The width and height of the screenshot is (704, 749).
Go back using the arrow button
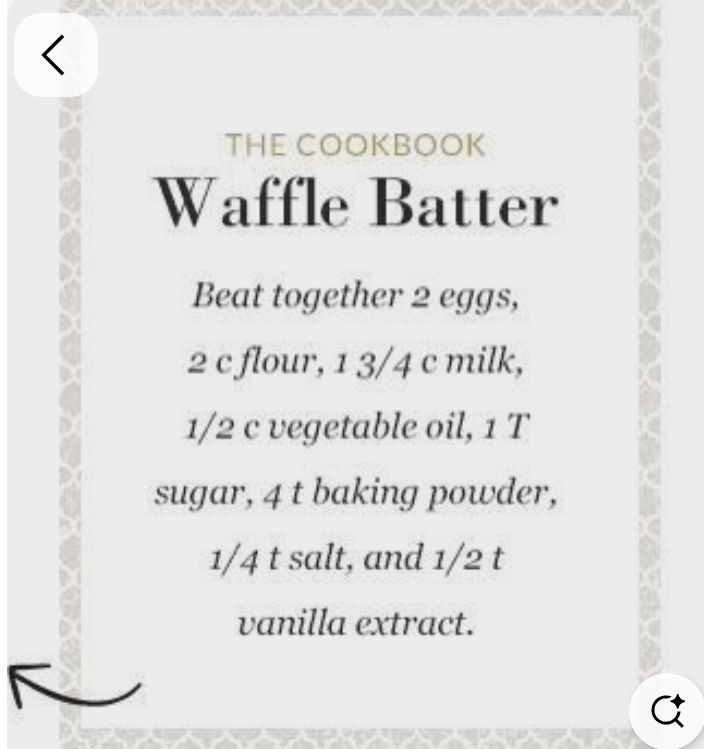click(55, 55)
